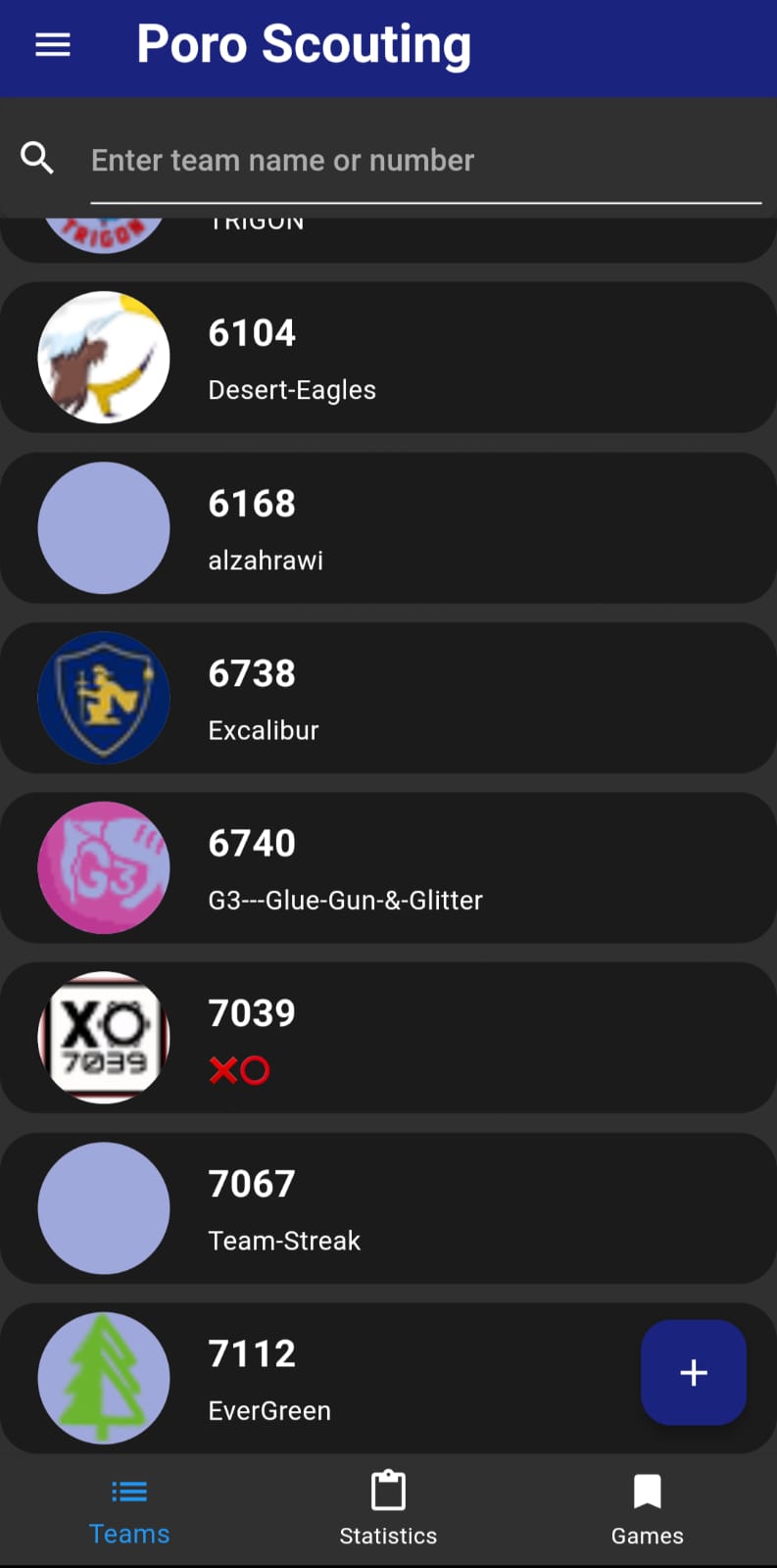Add a new entry with the plus button
This screenshot has width=777, height=1568.
click(x=693, y=1372)
